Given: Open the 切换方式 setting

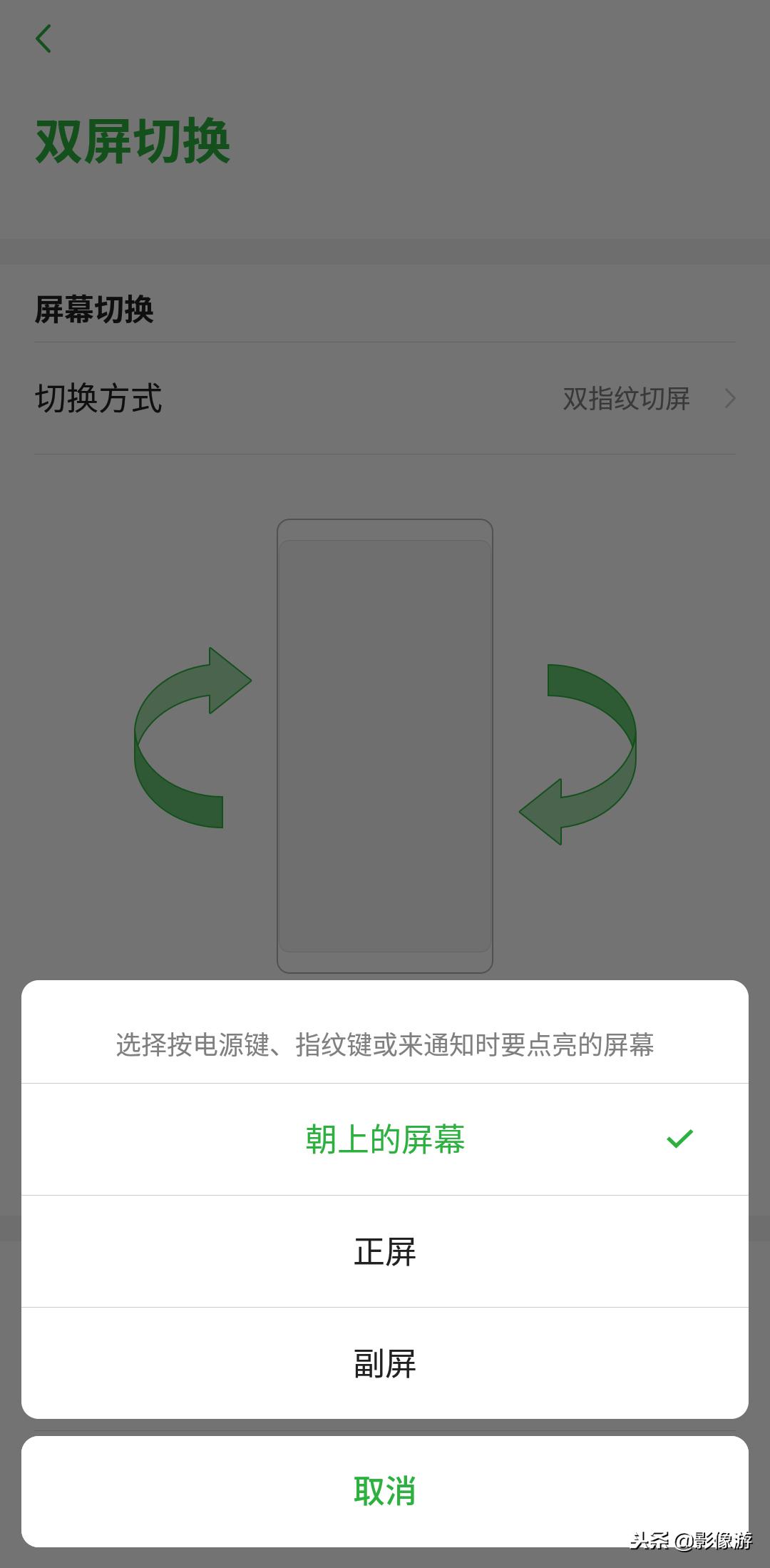Looking at the screenshot, I should [x=385, y=399].
